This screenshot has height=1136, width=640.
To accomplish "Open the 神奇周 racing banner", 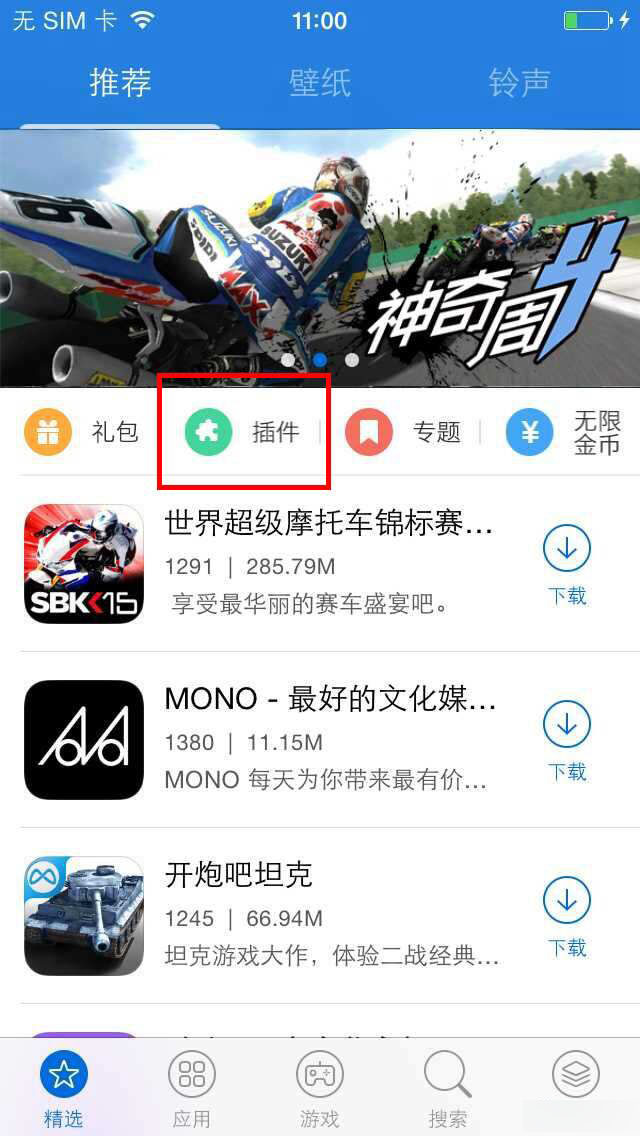I will click(x=320, y=258).
